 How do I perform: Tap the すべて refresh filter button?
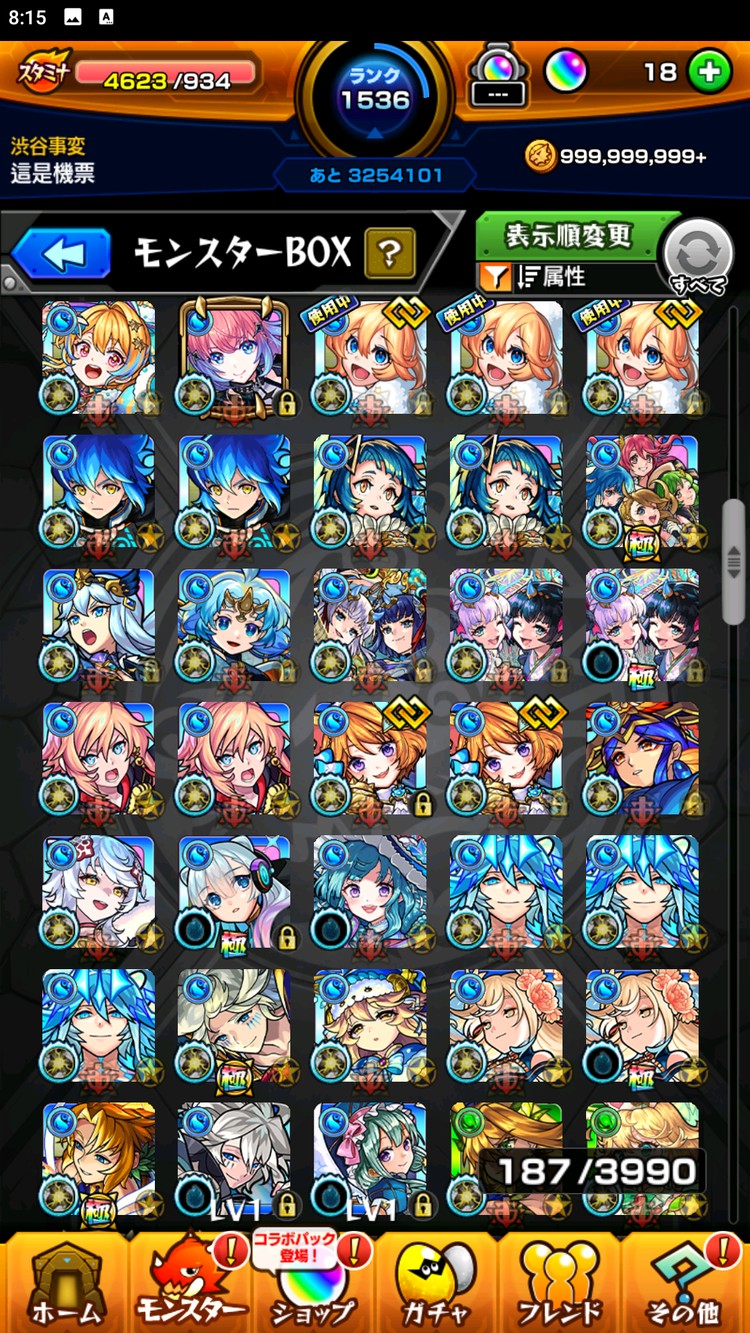pos(698,257)
